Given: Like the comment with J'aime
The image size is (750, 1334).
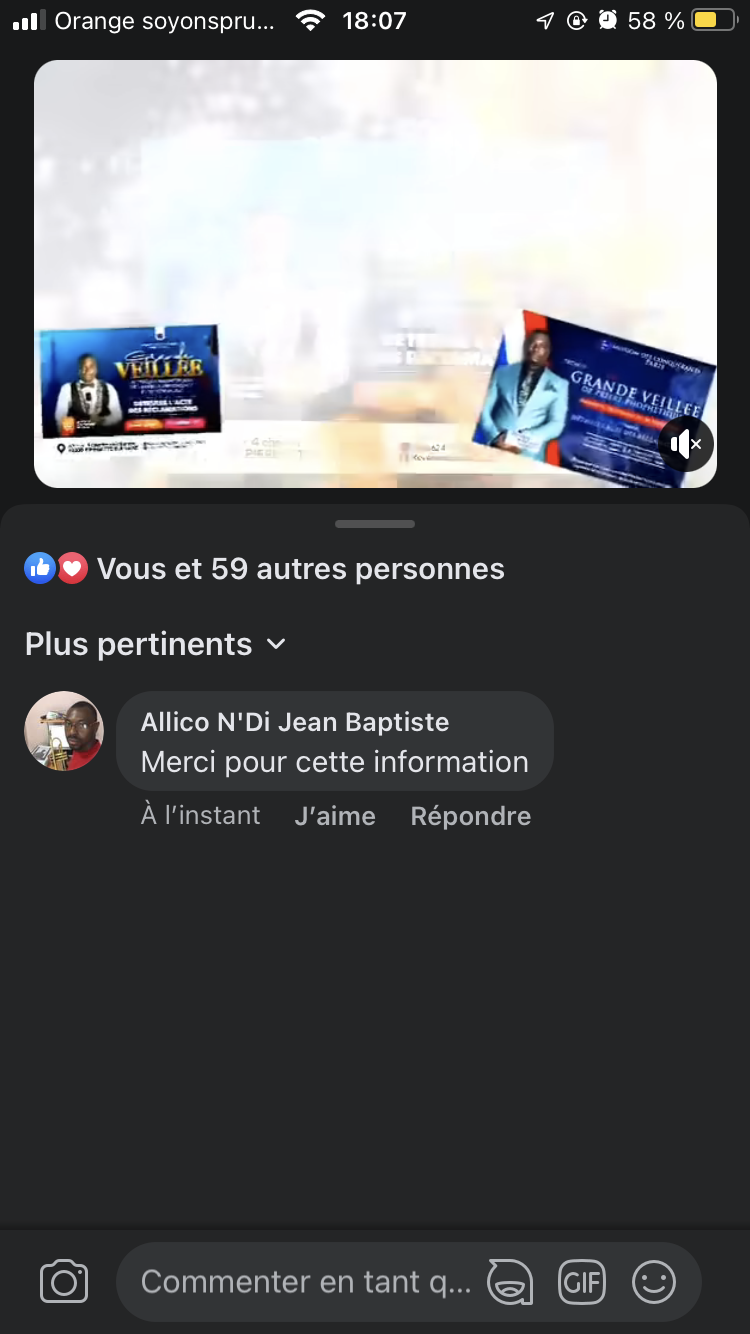Looking at the screenshot, I should (x=335, y=816).
